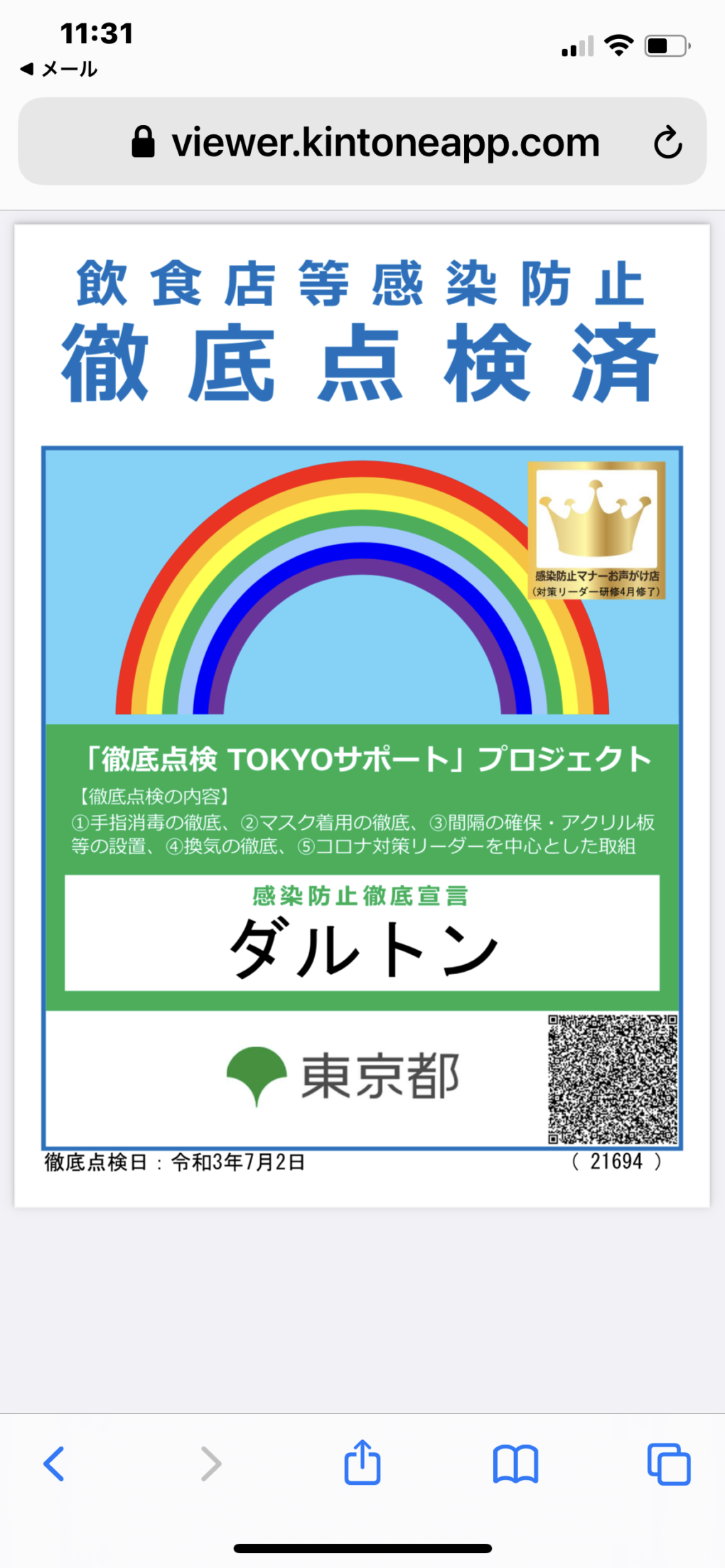Open the bookmarks

pos(515,1464)
